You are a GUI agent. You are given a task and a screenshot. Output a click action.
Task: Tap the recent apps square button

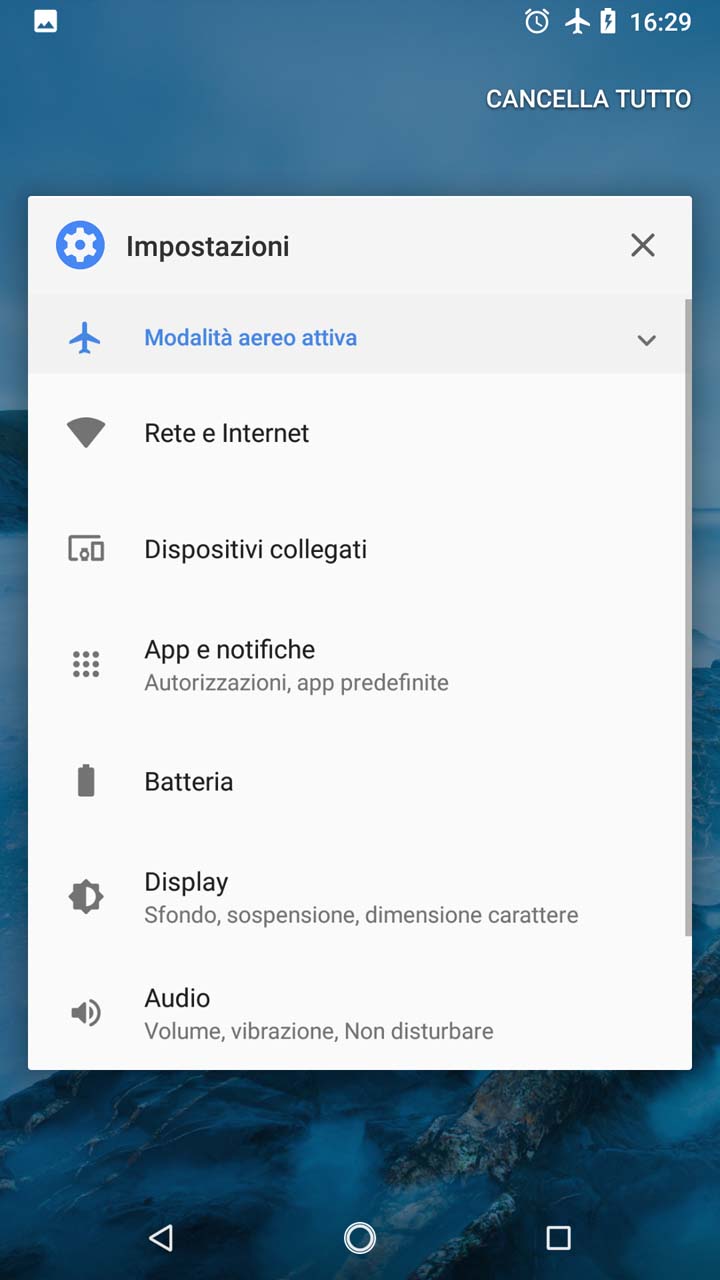(558, 1238)
